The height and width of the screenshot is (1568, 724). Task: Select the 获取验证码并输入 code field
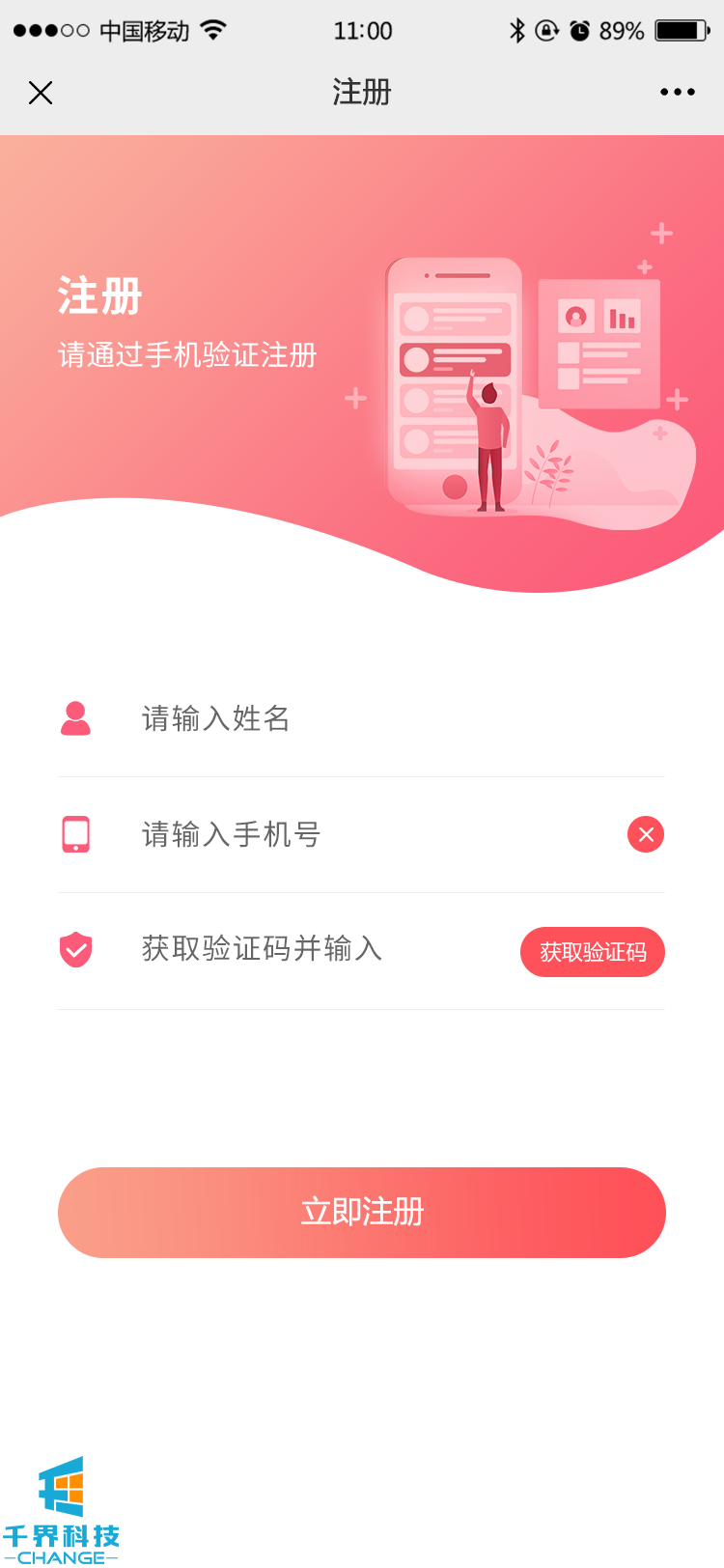point(309,949)
